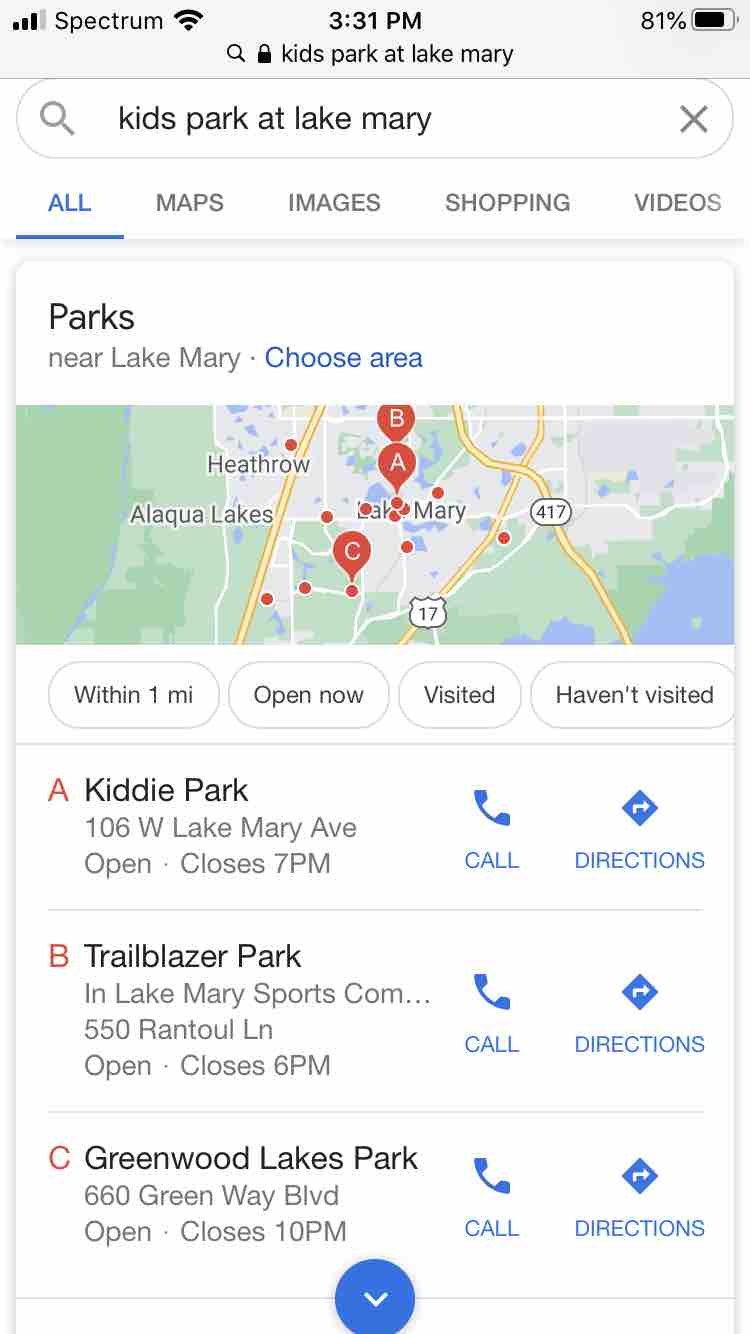The height and width of the screenshot is (1334, 750).
Task: Get directions to Greenwood Lakes Park
Action: point(639,1194)
